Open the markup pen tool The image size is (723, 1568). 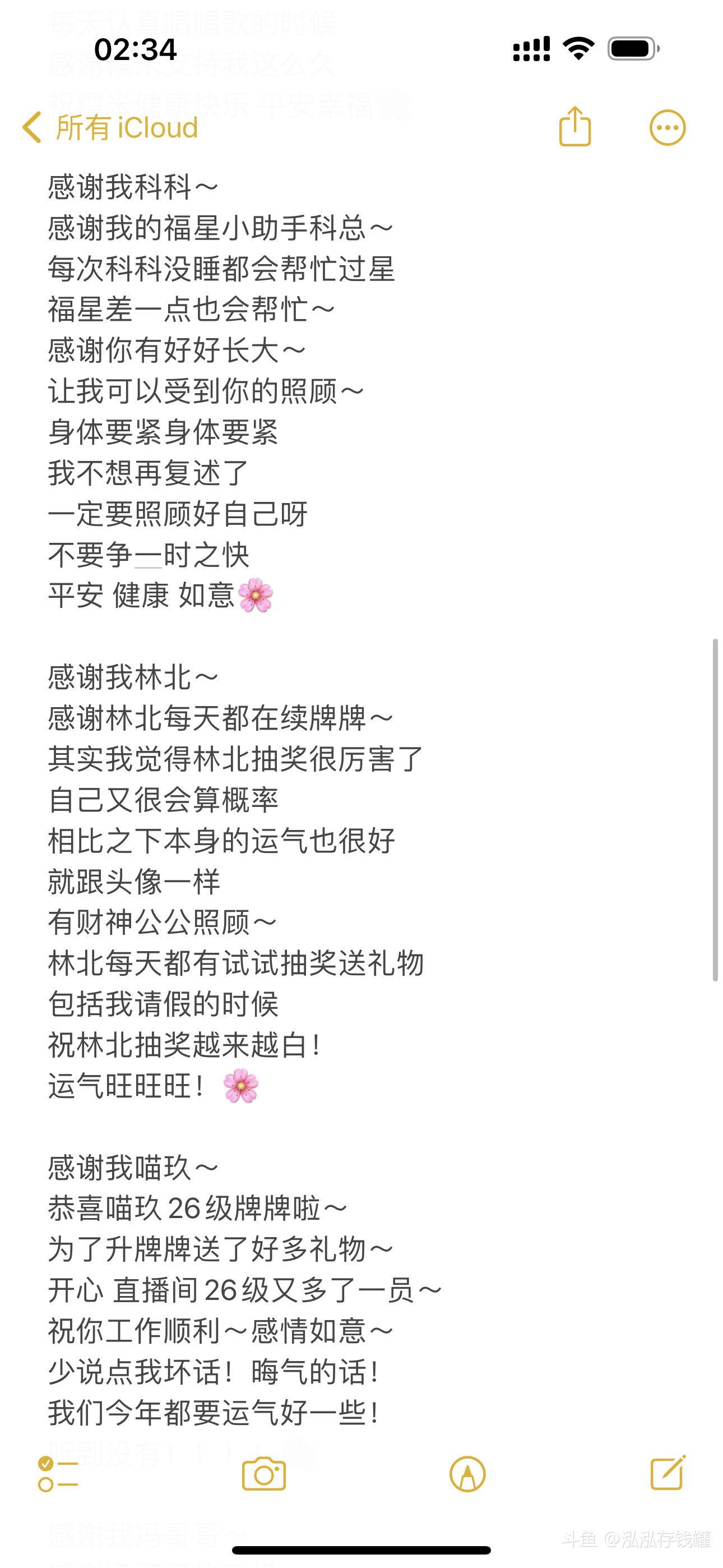coord(467,1474)
